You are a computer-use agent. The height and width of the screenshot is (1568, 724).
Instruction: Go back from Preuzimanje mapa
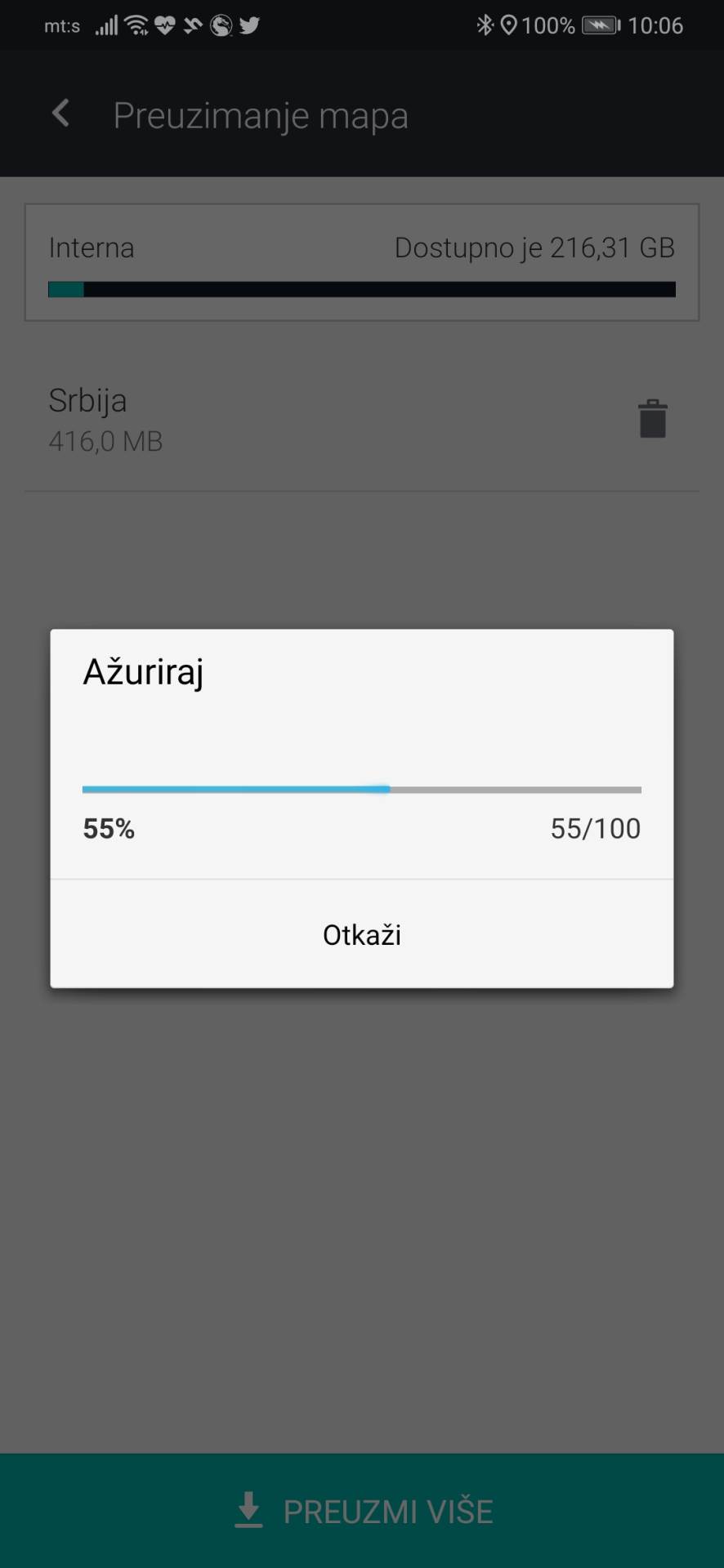click(61, 114)
